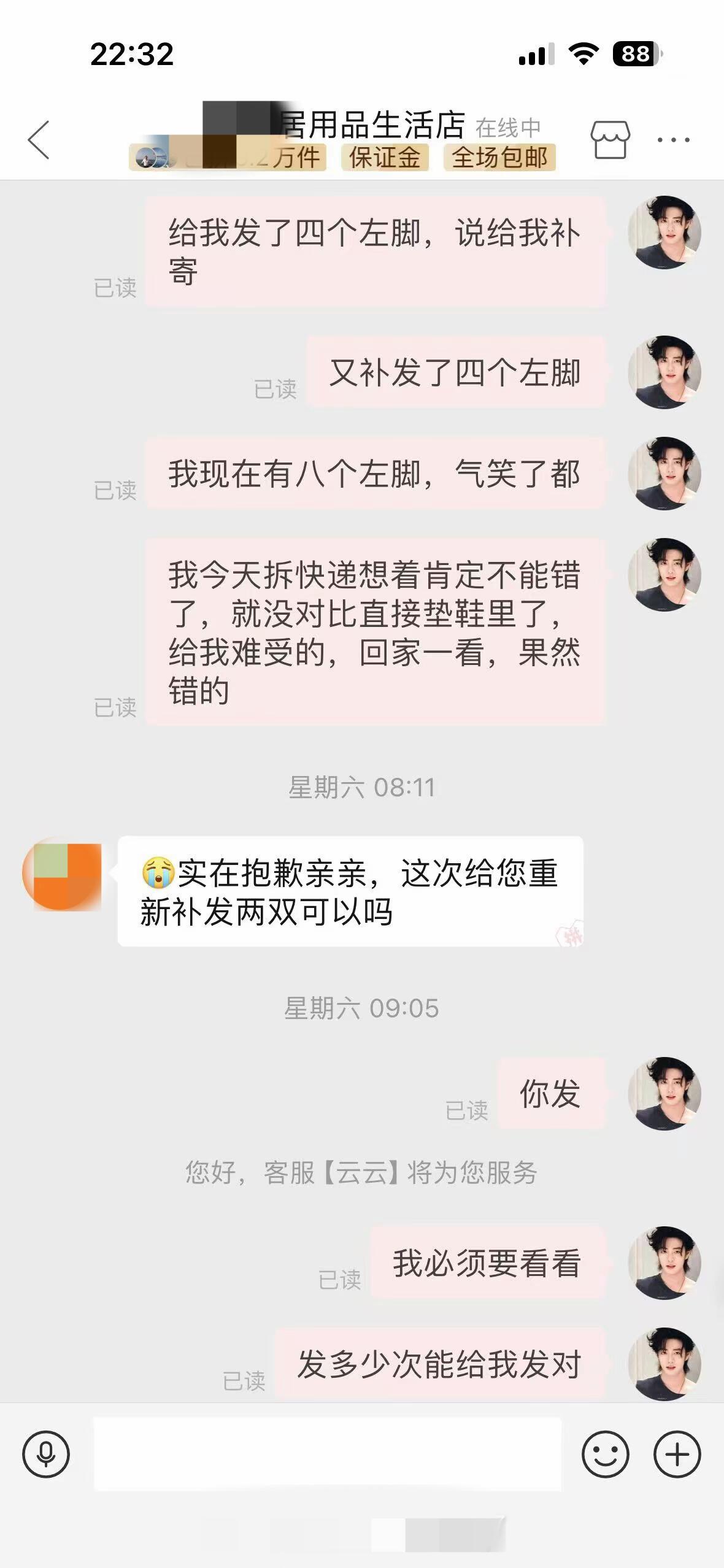The width and height of the screenshot is (724, 1568).
Task: Tap the 保证金 badge
Action: [x=385, y=158]
